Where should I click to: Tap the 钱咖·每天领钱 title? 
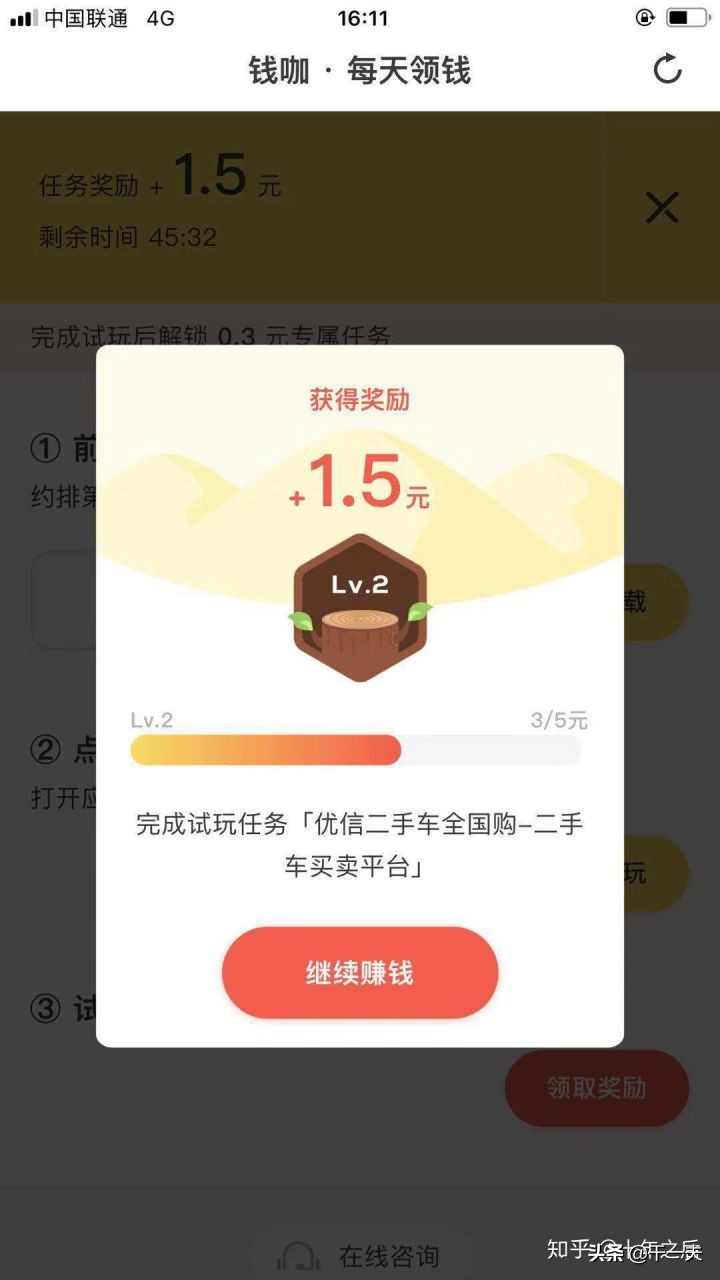tap(360, 71)
